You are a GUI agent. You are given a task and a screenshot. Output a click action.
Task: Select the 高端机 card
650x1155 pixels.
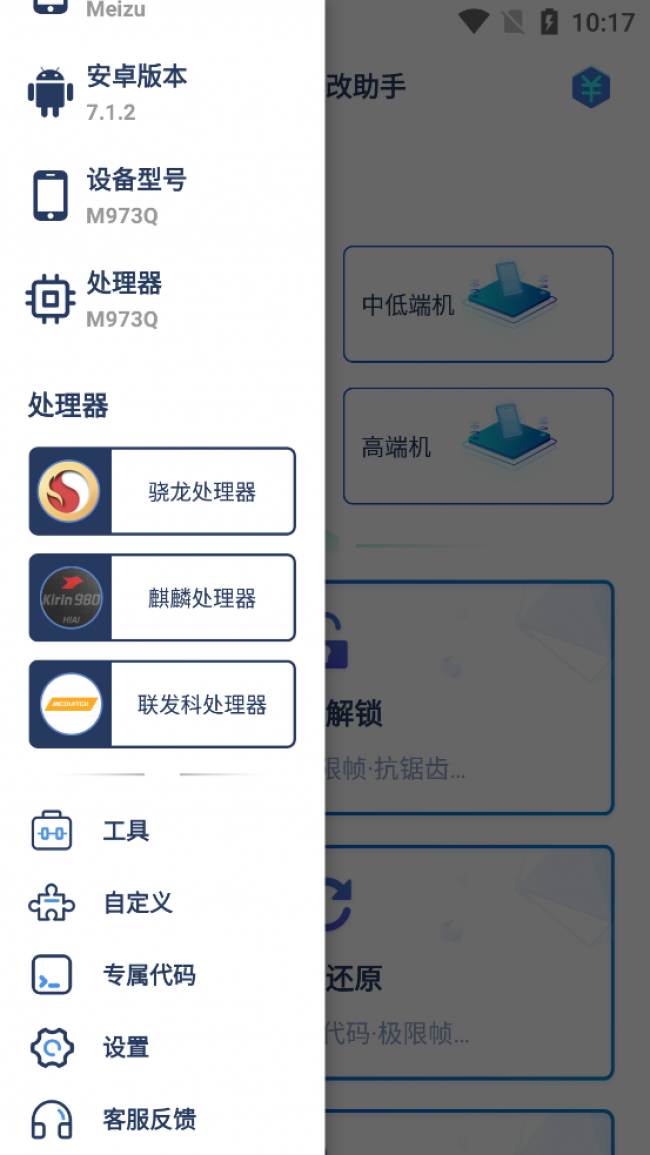(x=478, y=446)
